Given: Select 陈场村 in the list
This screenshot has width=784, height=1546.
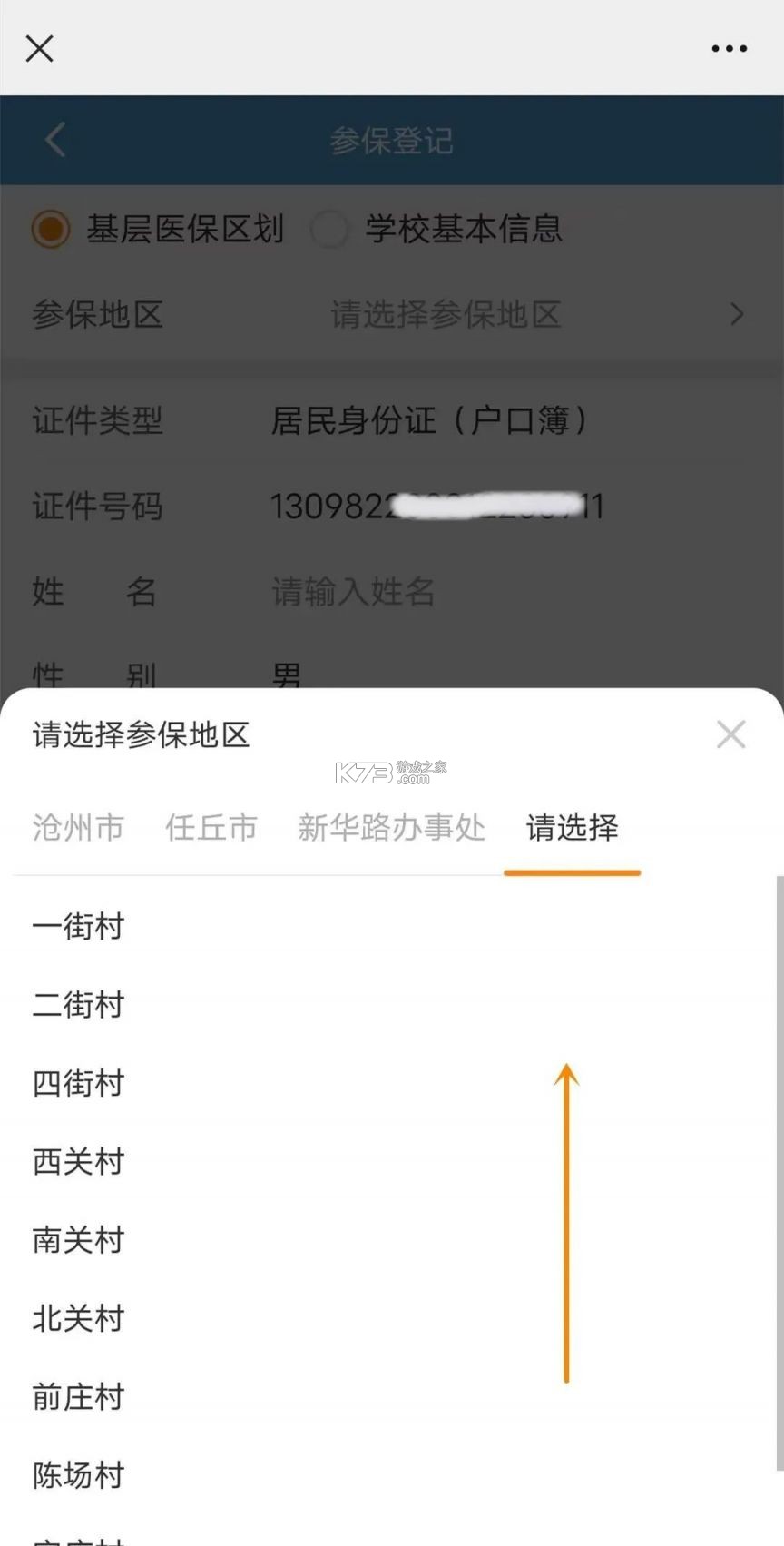Looking at the screenshot, I should coord(78,1475).
